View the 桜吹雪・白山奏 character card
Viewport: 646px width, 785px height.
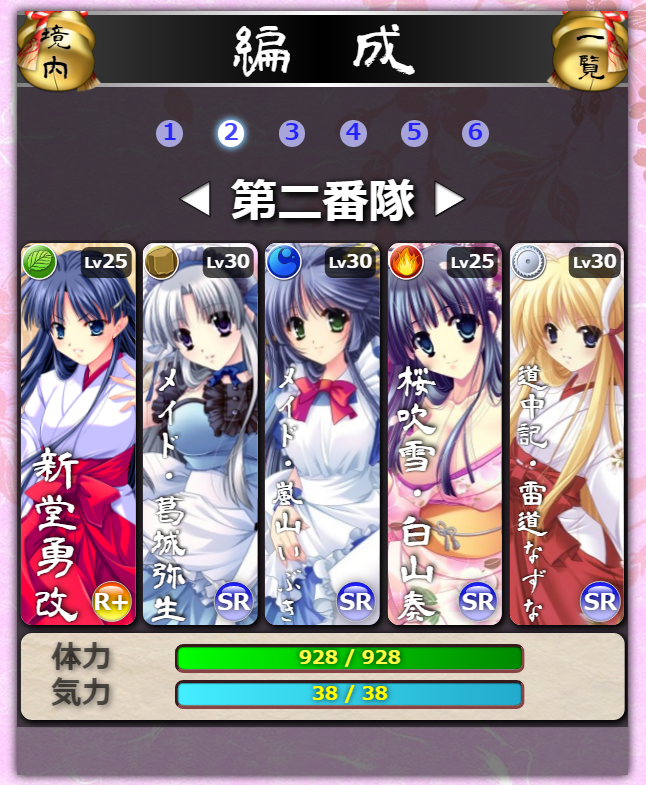(x=444, y=435)
